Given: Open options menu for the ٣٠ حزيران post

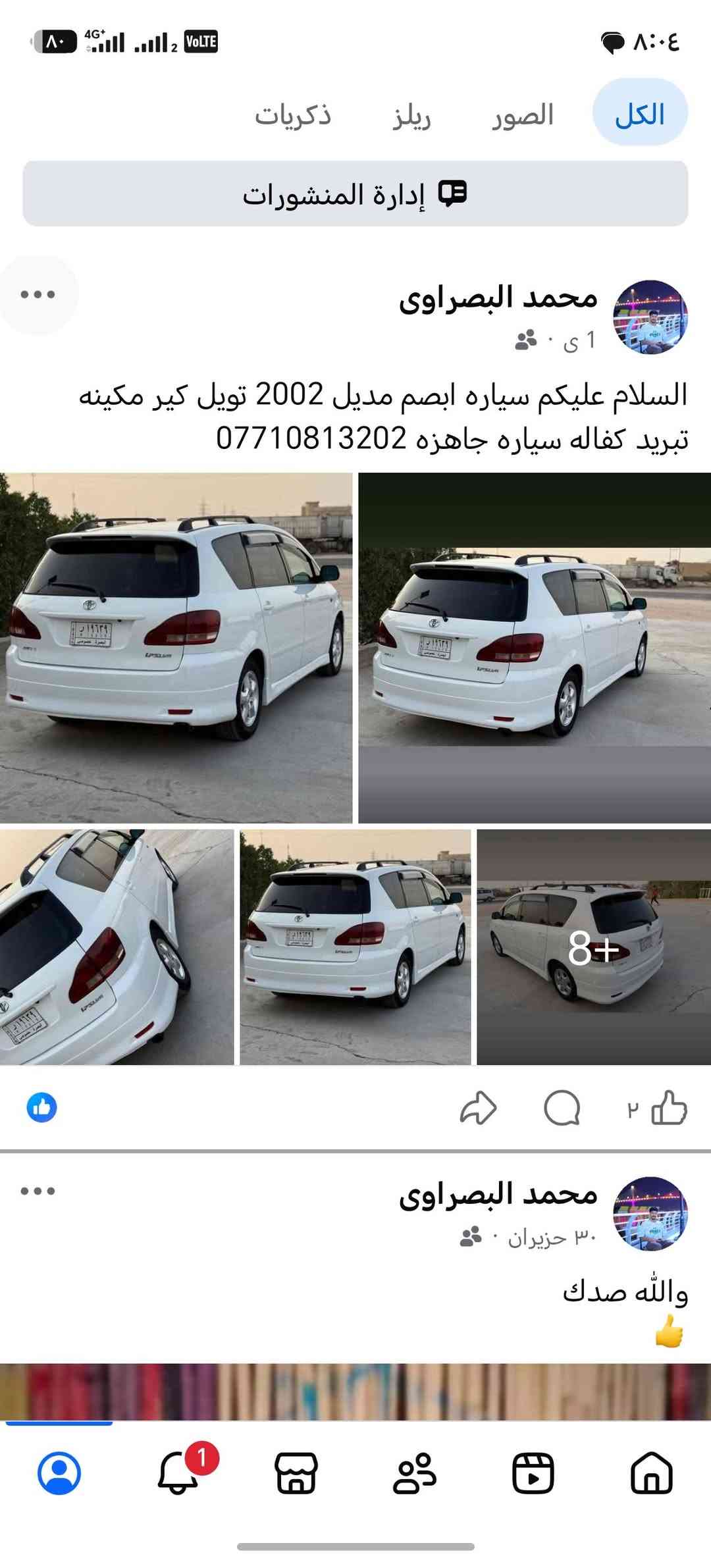Looking at the screenshot, I should [x=38, y=1191].
